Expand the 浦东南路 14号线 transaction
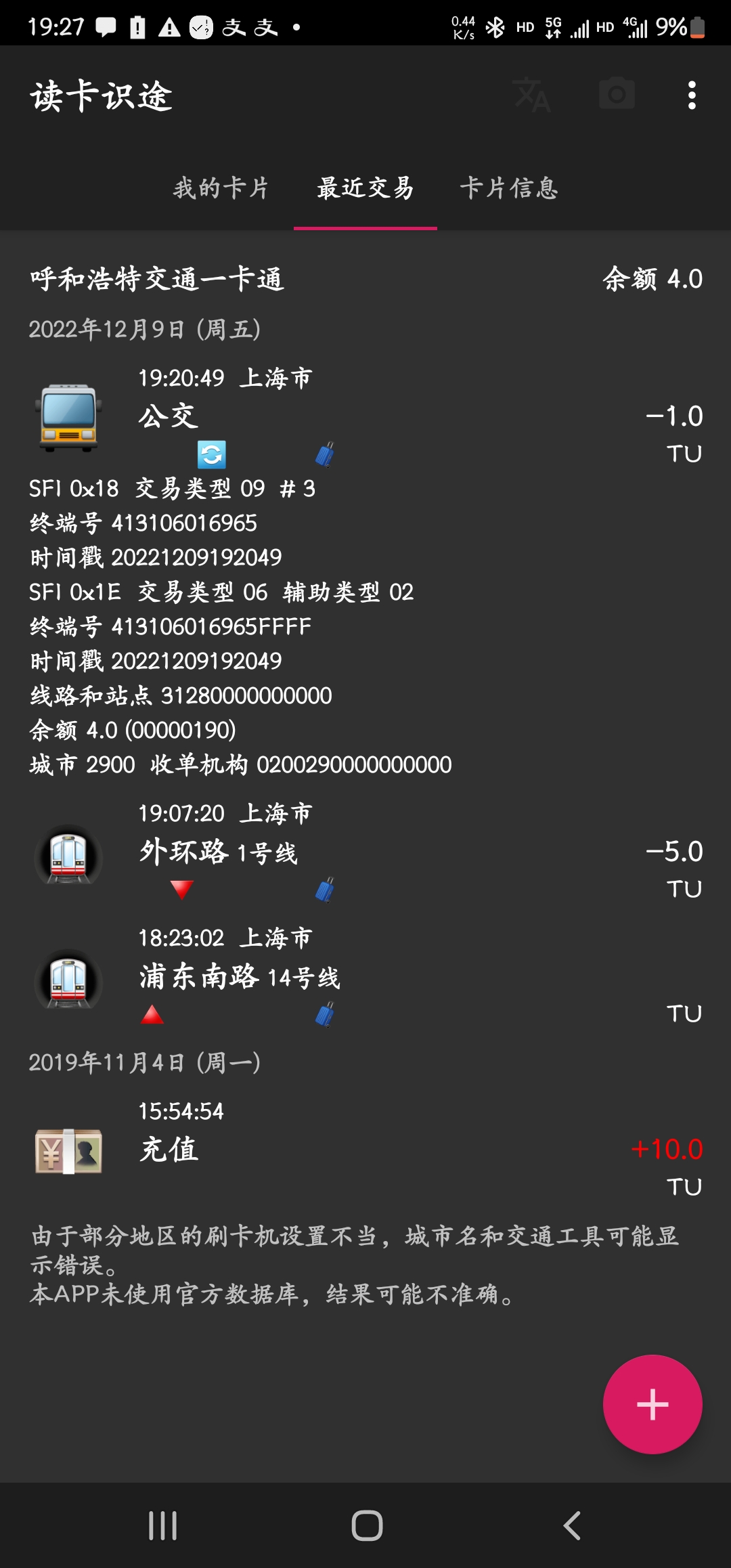The width and height of the screenshot is (731, 1568). pyautogui.click(x=365, y=976)
